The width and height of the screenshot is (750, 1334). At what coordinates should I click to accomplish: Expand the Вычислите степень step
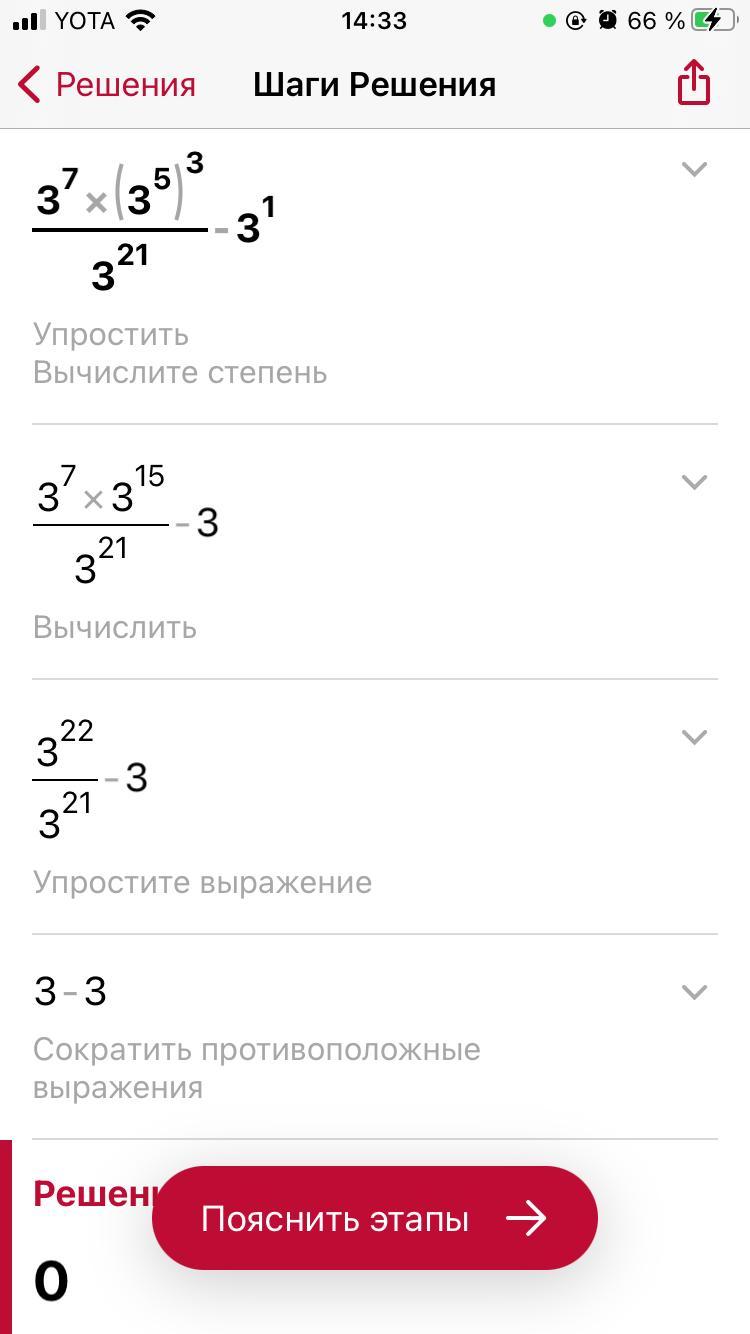click(693, 170)
